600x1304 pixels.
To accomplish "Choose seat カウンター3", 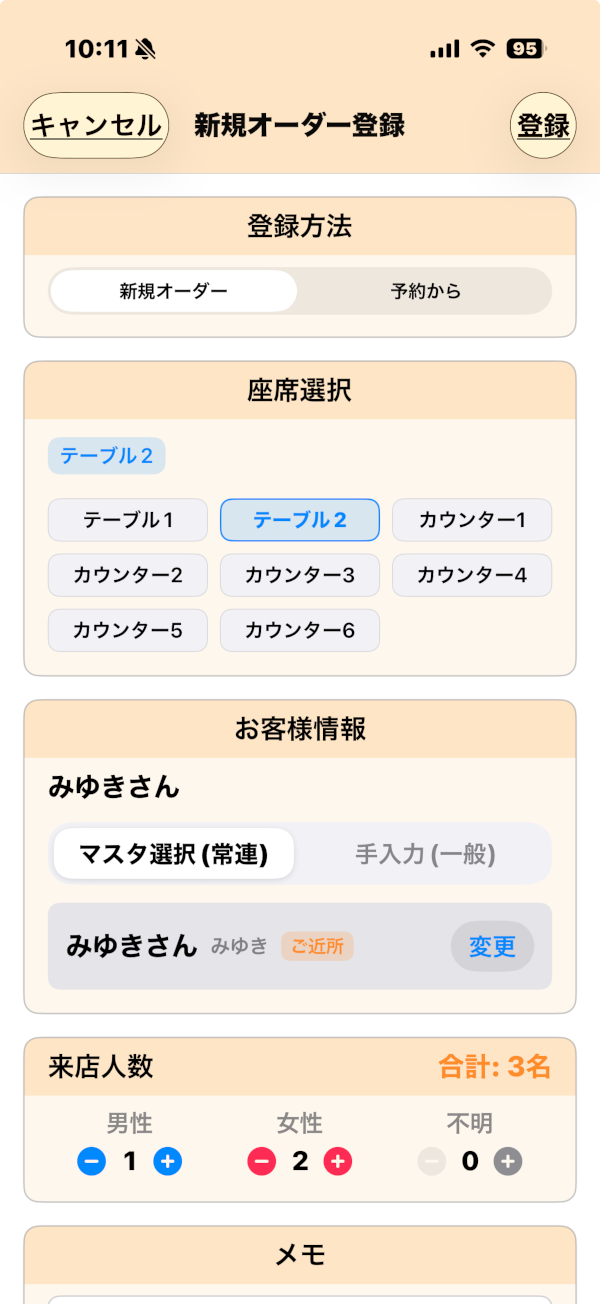I will point(299,575).
